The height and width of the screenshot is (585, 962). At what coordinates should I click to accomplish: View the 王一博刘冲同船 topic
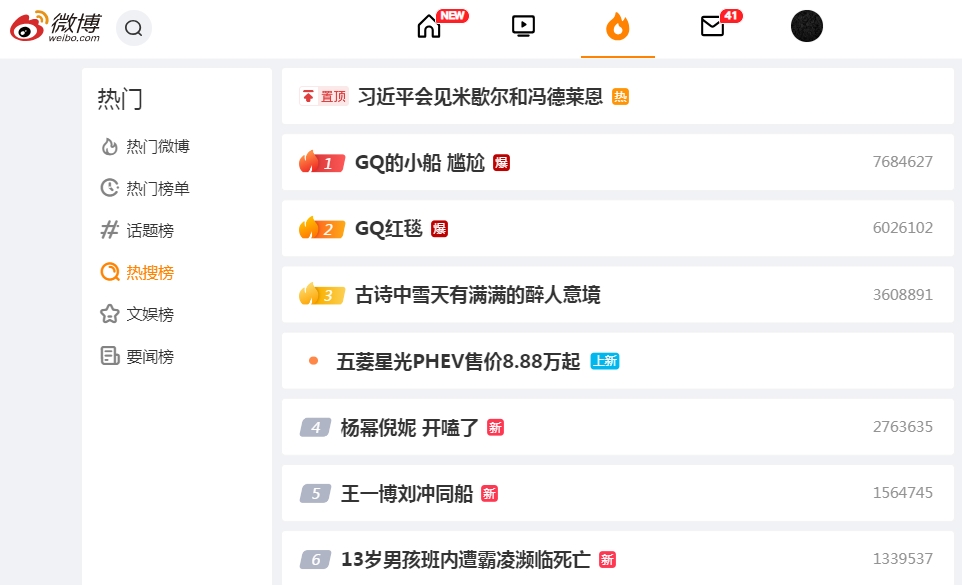[406, 493]
